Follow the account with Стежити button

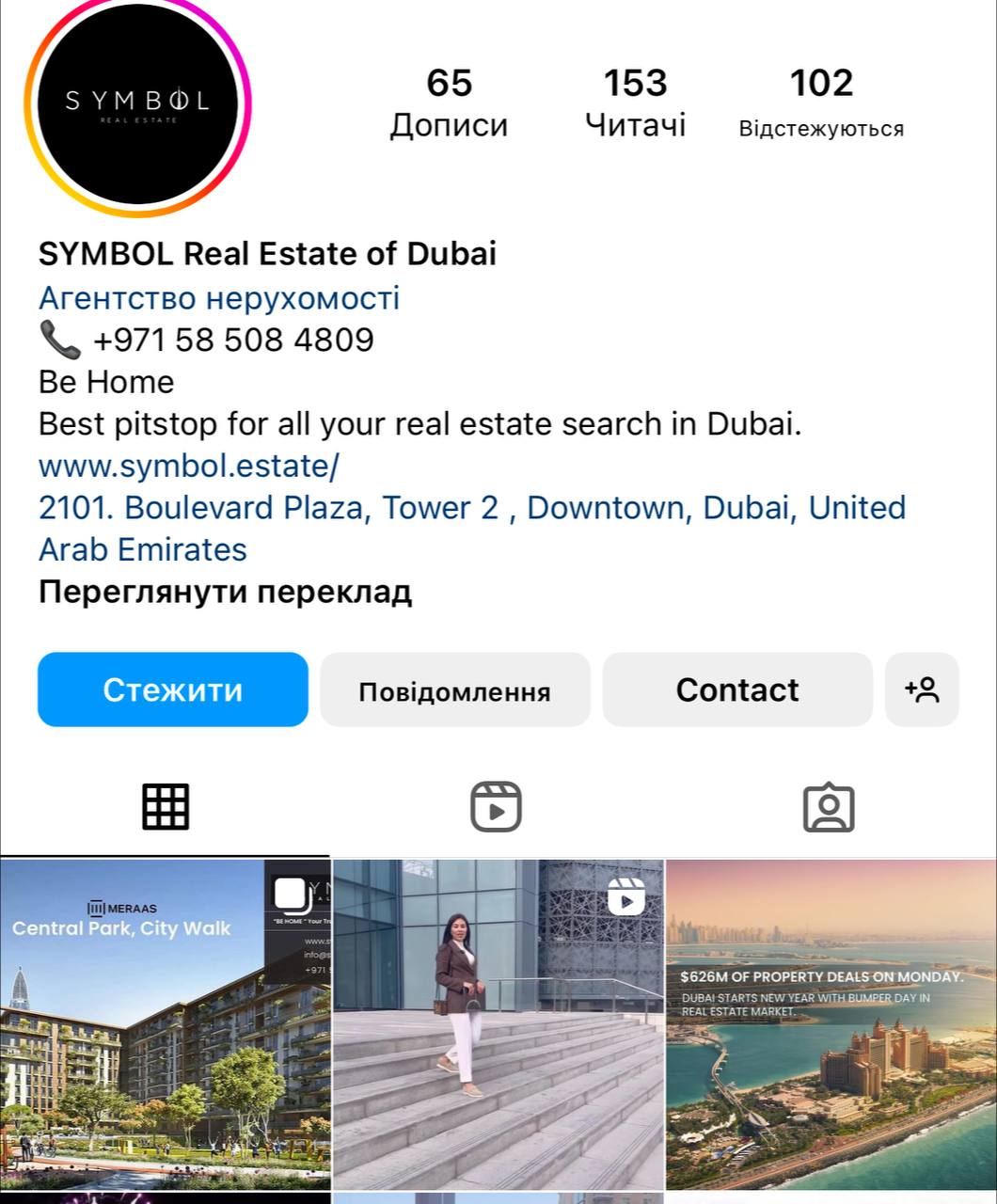pos(173,689)
